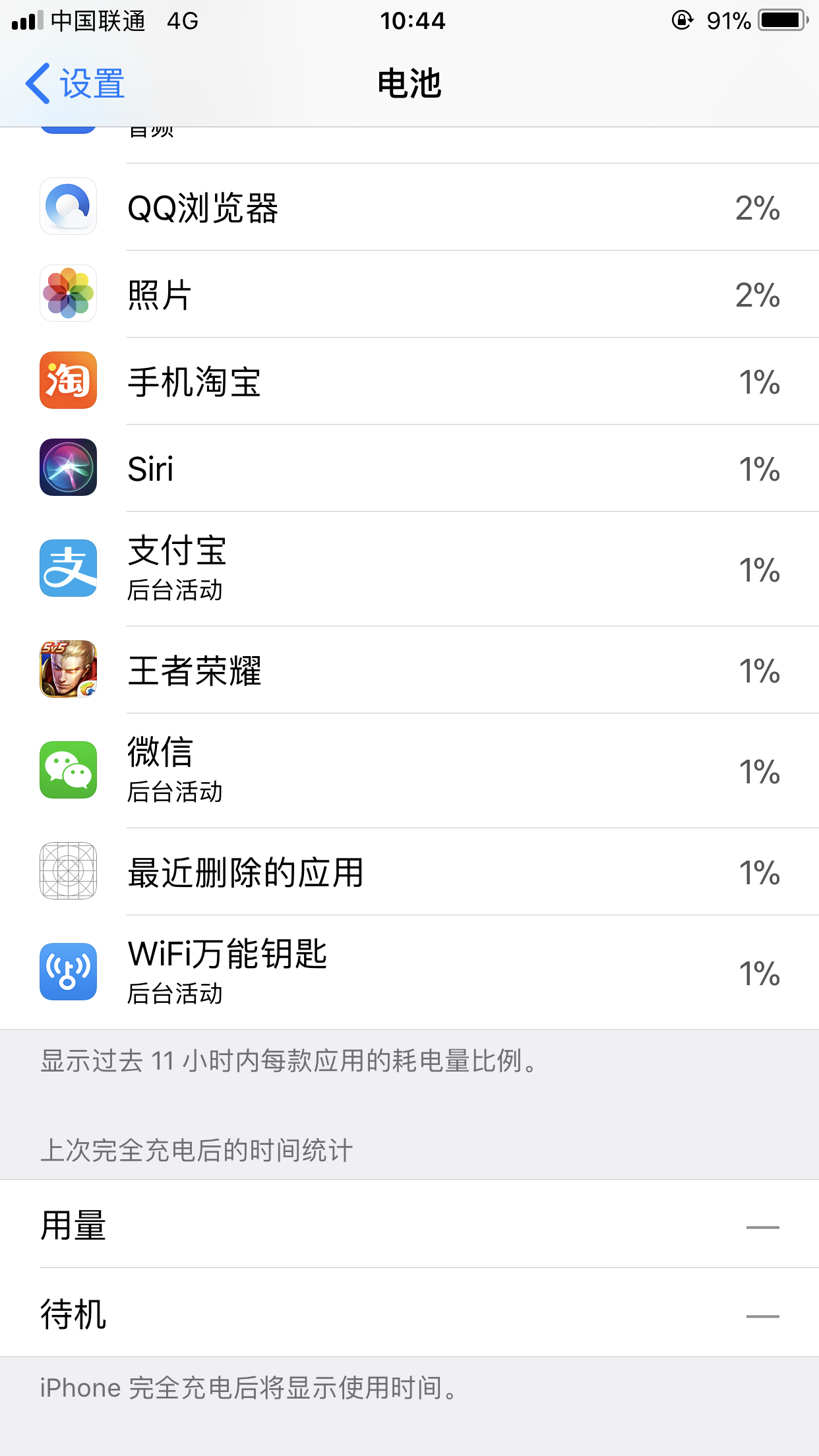Viewport: 819px width, 1456px height.
Task: Show usage details for WiFi万能钥匙
Action: pyautogui.click(x=409, y=973)
